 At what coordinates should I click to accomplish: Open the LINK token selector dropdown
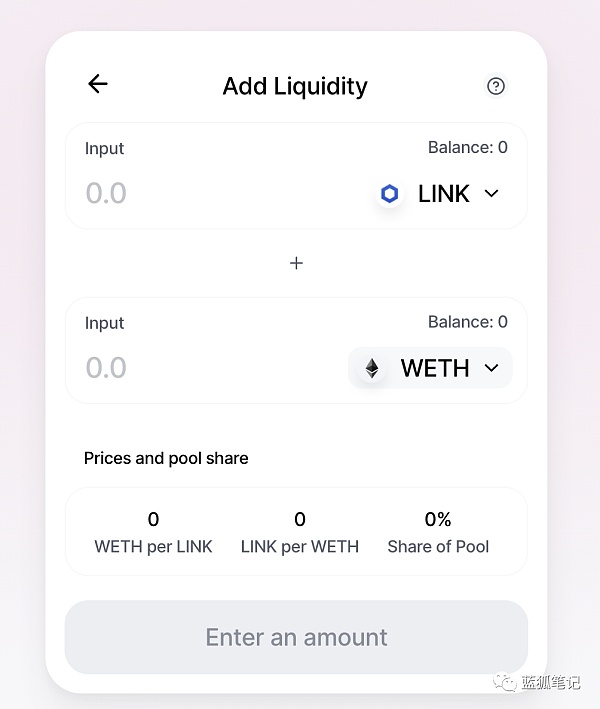[x=440, y=194]
